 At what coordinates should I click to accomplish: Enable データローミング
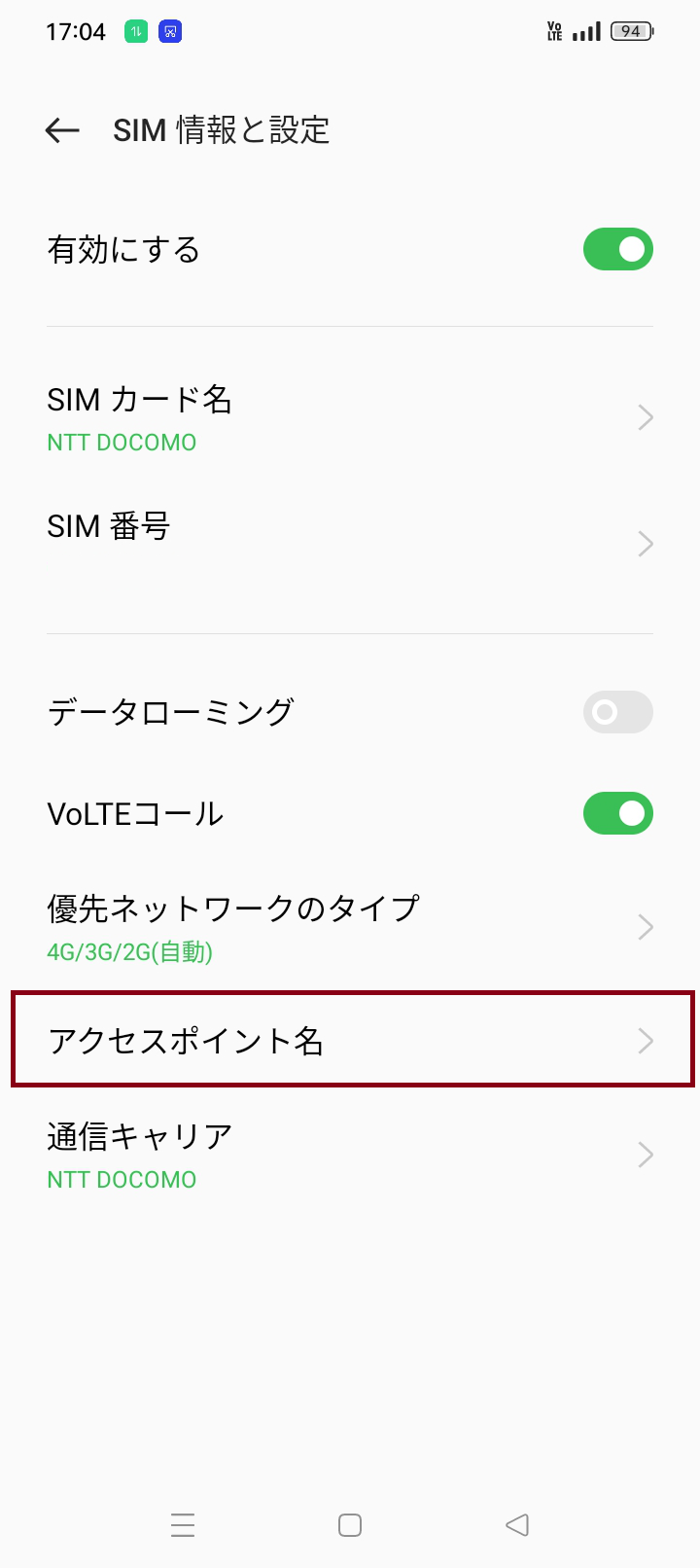[617, 712]
